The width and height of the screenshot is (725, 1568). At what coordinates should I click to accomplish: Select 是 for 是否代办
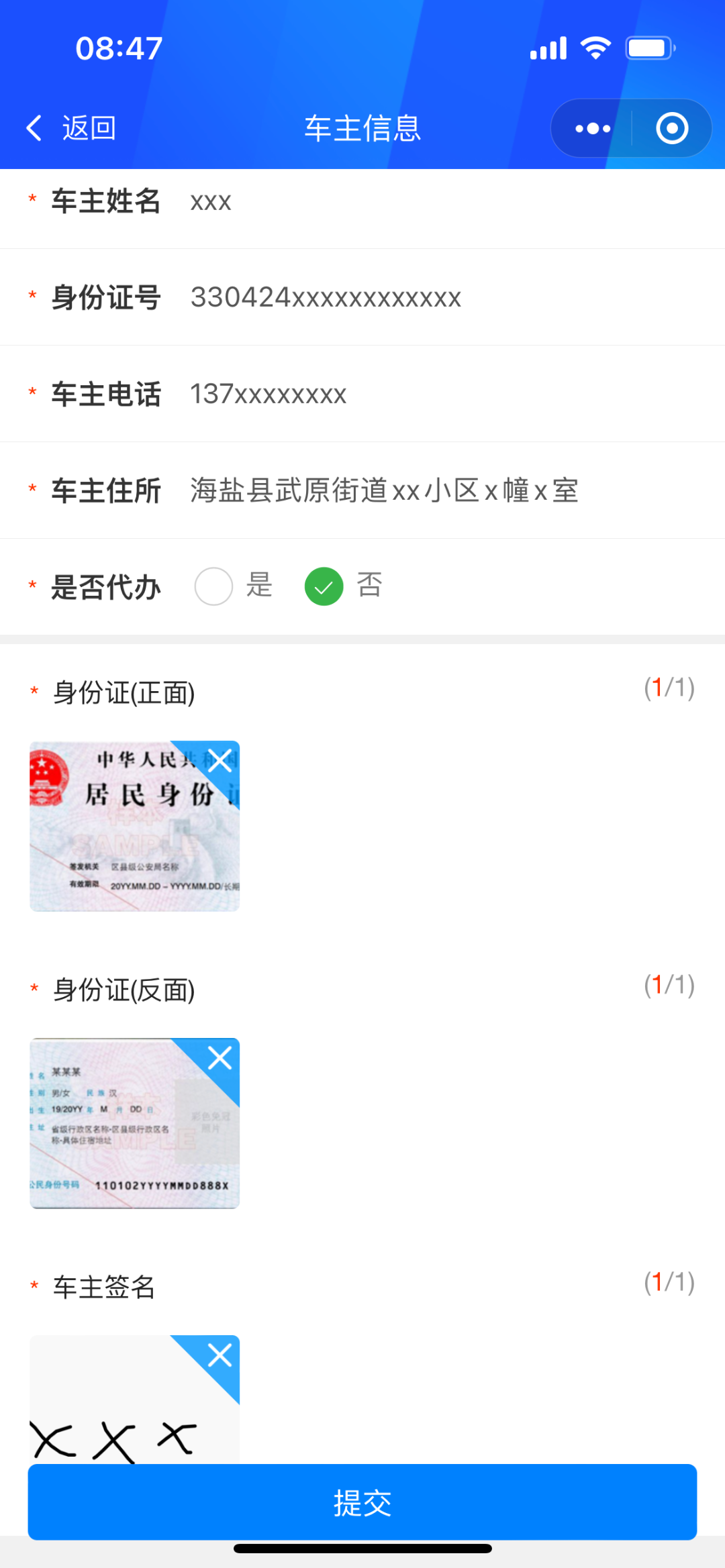tap(214, 586)
